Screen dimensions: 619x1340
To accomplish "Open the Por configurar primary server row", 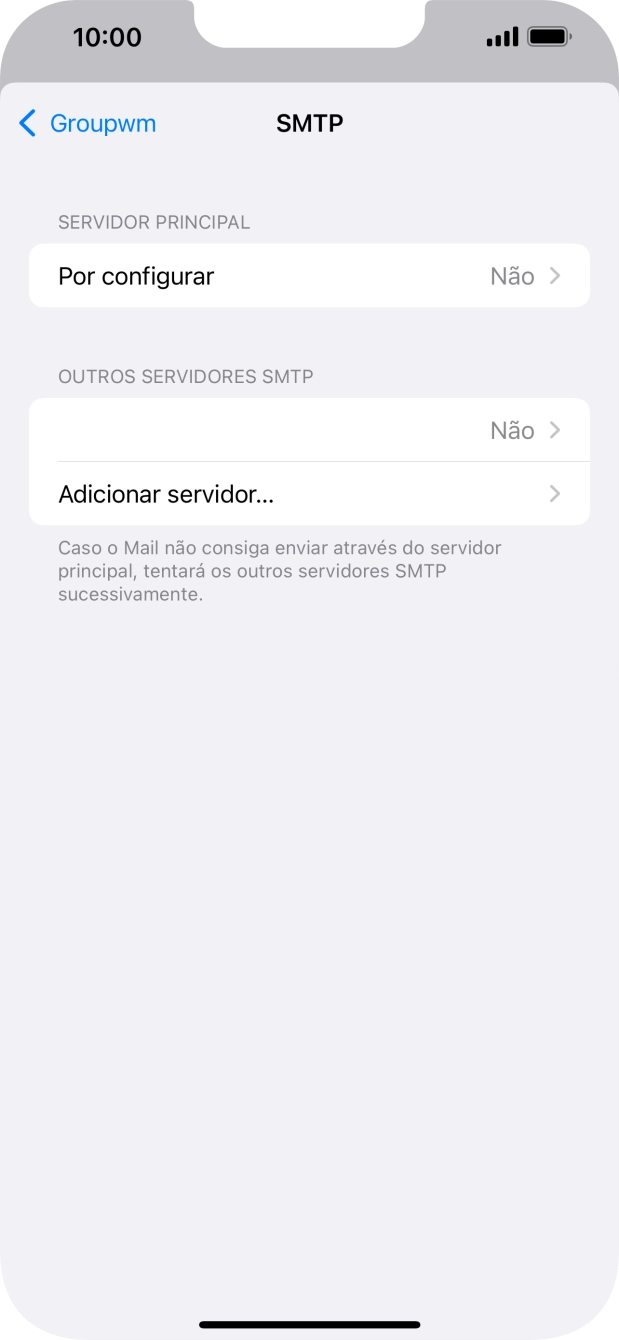I will coord(309,276).
